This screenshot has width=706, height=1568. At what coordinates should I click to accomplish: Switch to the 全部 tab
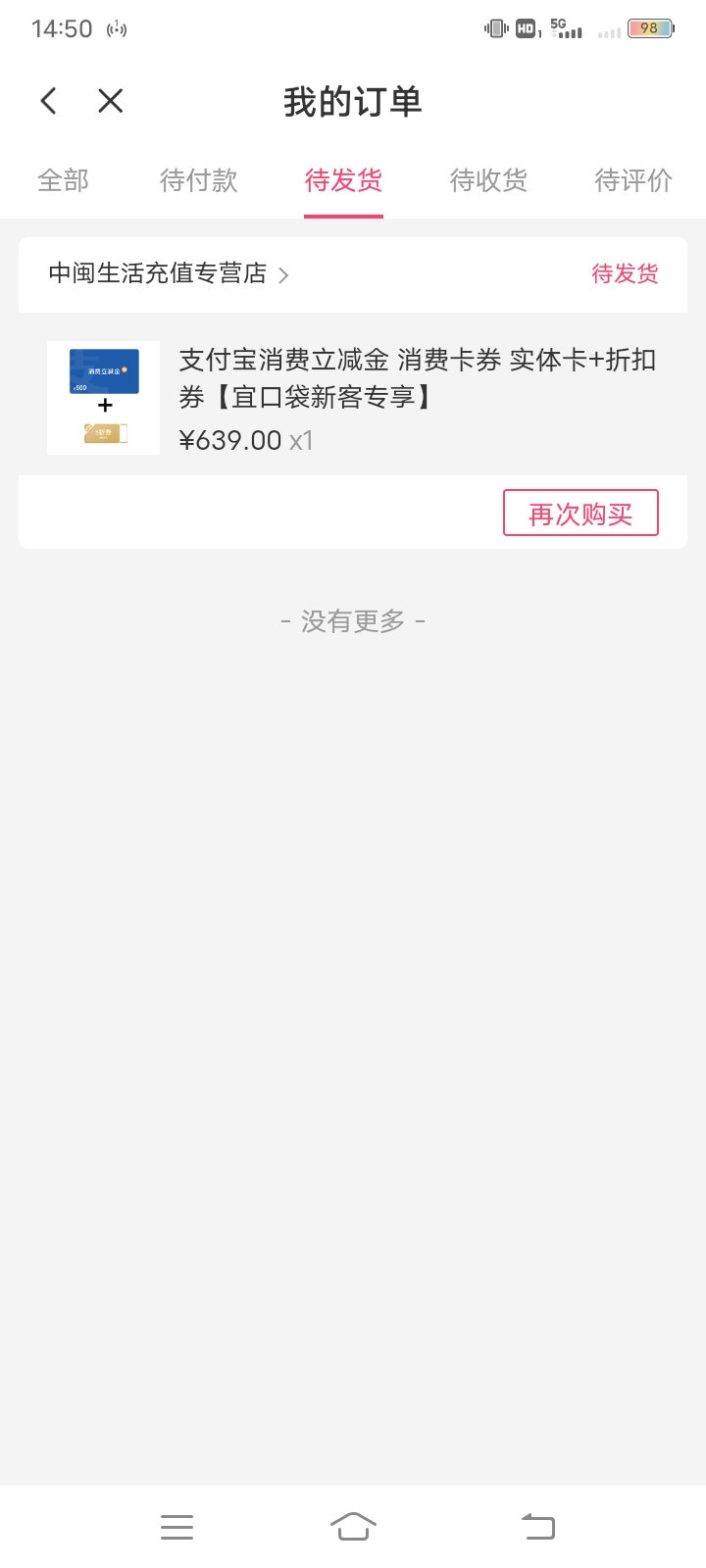click(x=64, y=180)
